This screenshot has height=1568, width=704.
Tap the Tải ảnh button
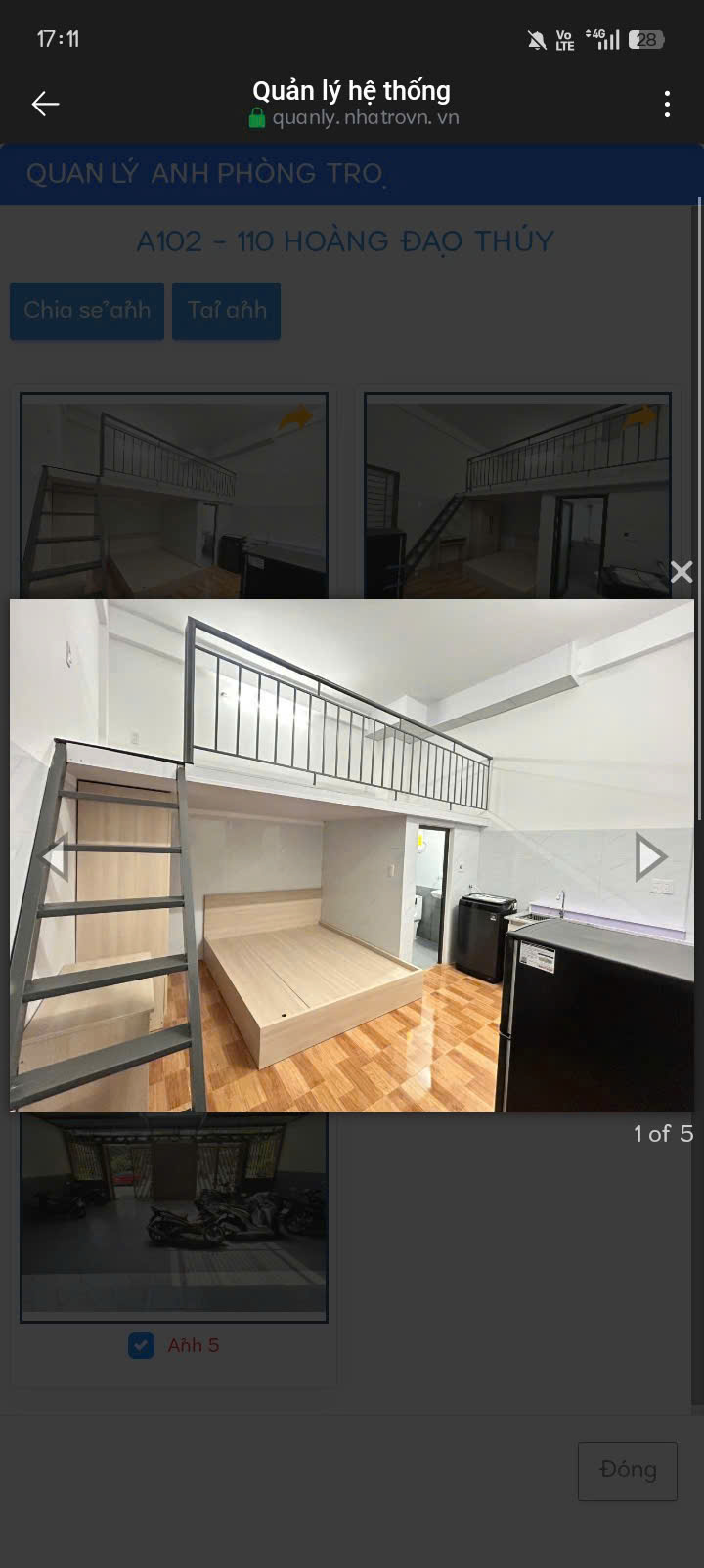(227, 311)
